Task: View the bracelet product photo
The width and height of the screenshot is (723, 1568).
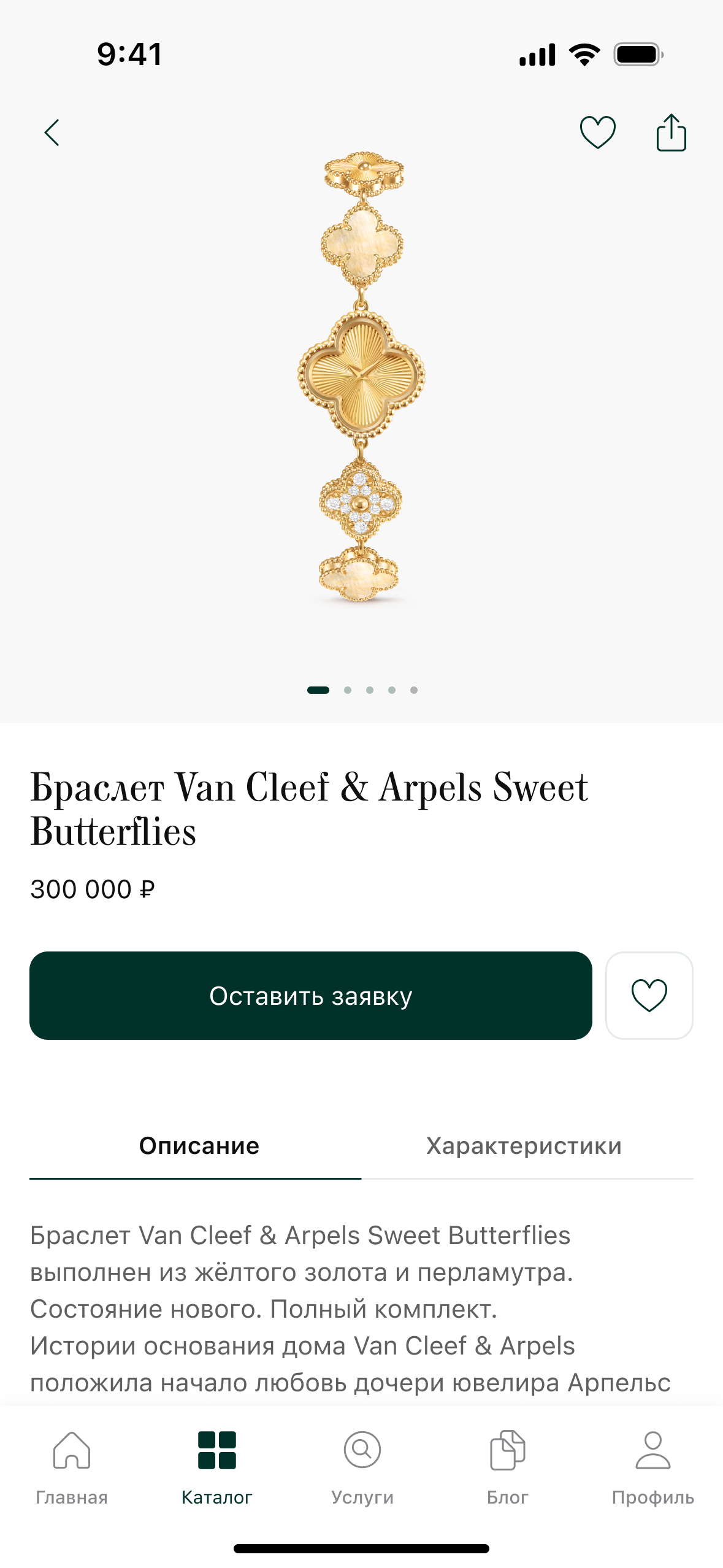Action: (x=362, y=377)
